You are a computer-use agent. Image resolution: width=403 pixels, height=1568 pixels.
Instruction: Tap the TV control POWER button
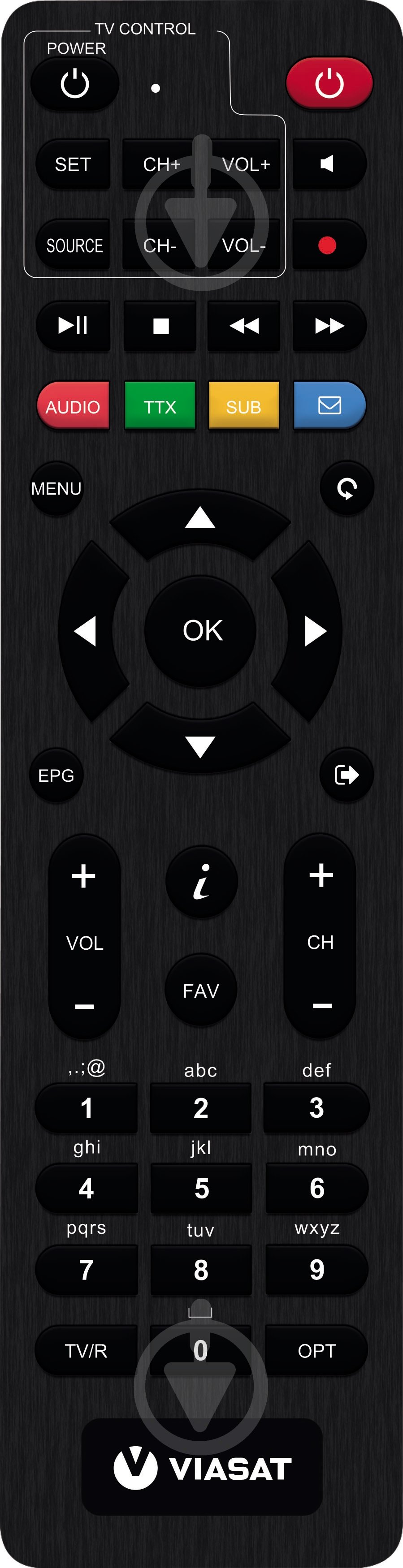[x=75, y=84]
